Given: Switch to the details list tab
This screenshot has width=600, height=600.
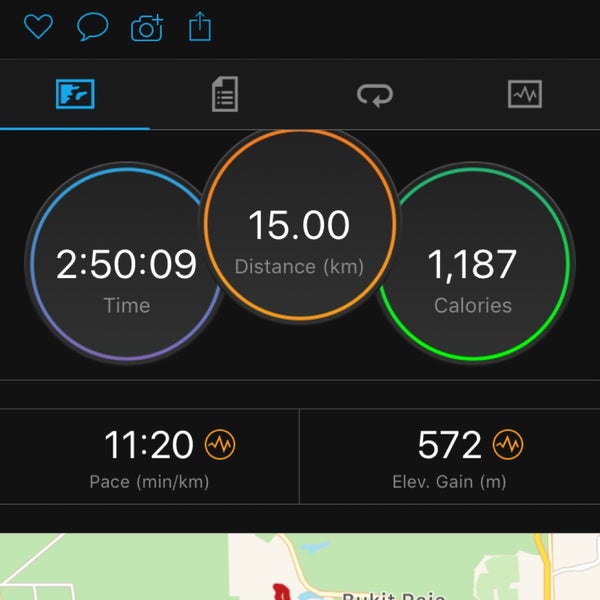Looking at the screenshot, I should pyautogui.click(x=225, y=95).
